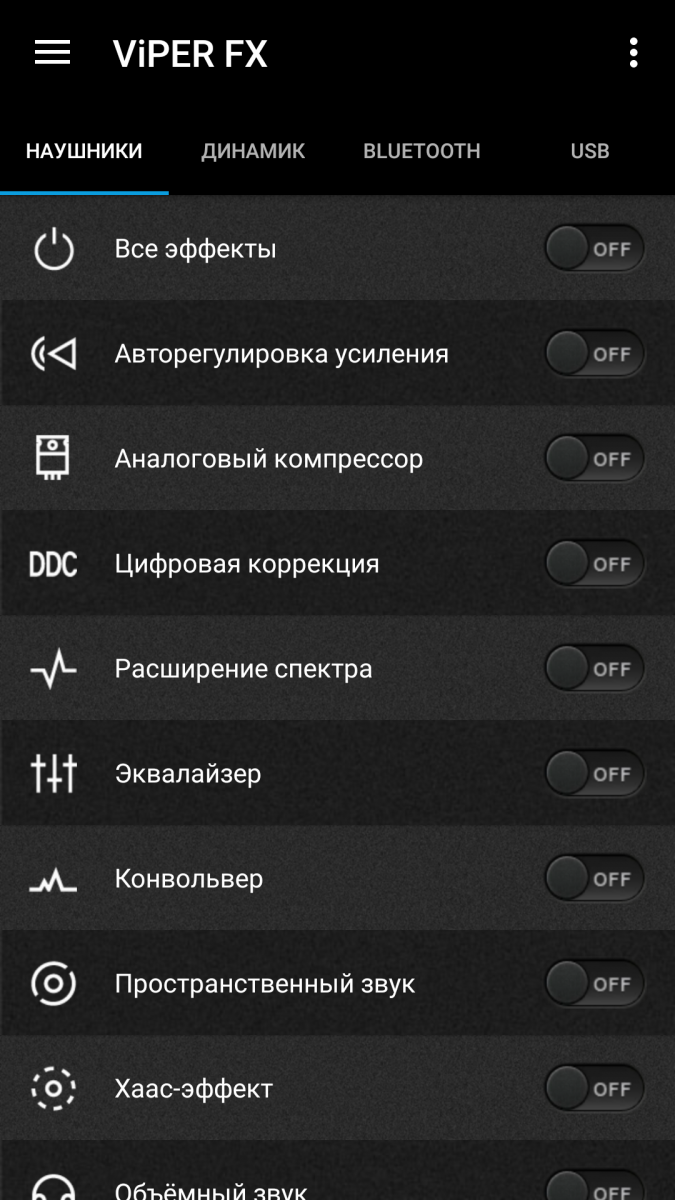675x1200 pixels.
Task: Turn on Авторегулировка усиления
Action: pos(594,354)
